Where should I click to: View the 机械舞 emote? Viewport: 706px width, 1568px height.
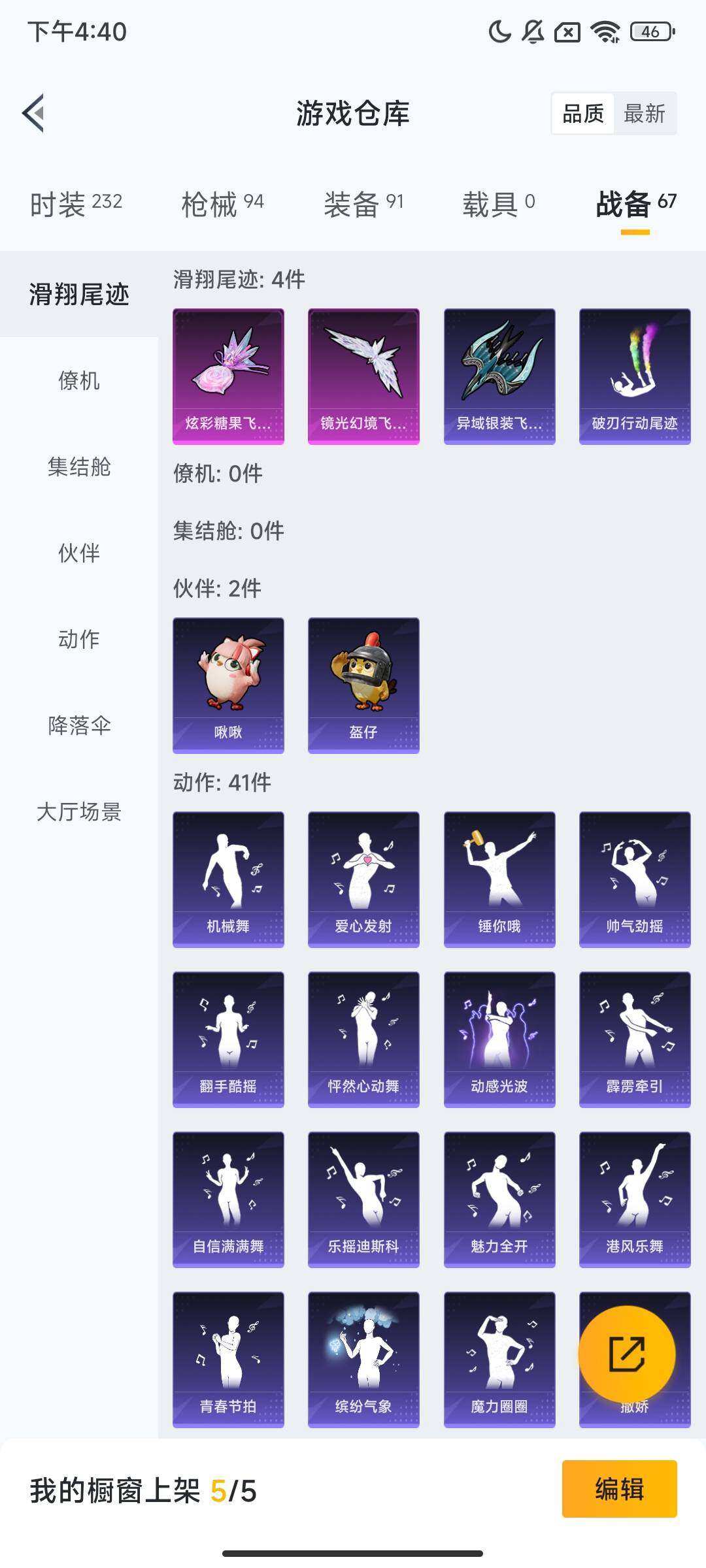(x=228, y=879)
